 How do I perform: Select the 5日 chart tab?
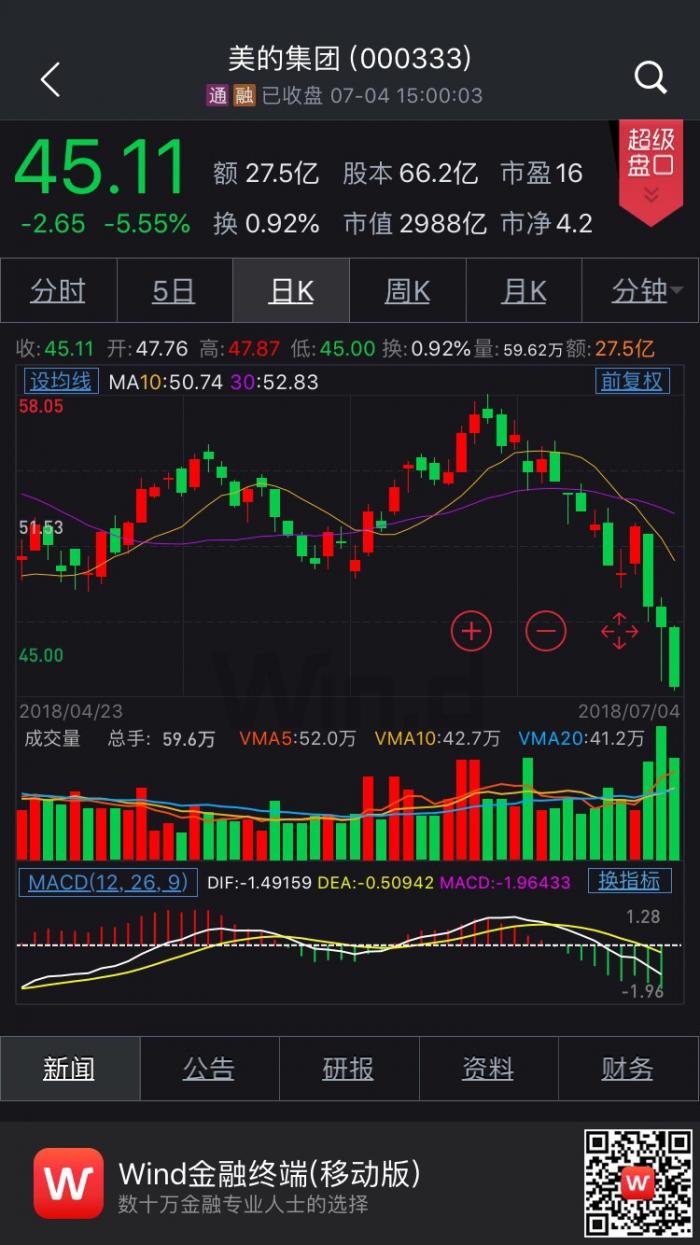174,291
